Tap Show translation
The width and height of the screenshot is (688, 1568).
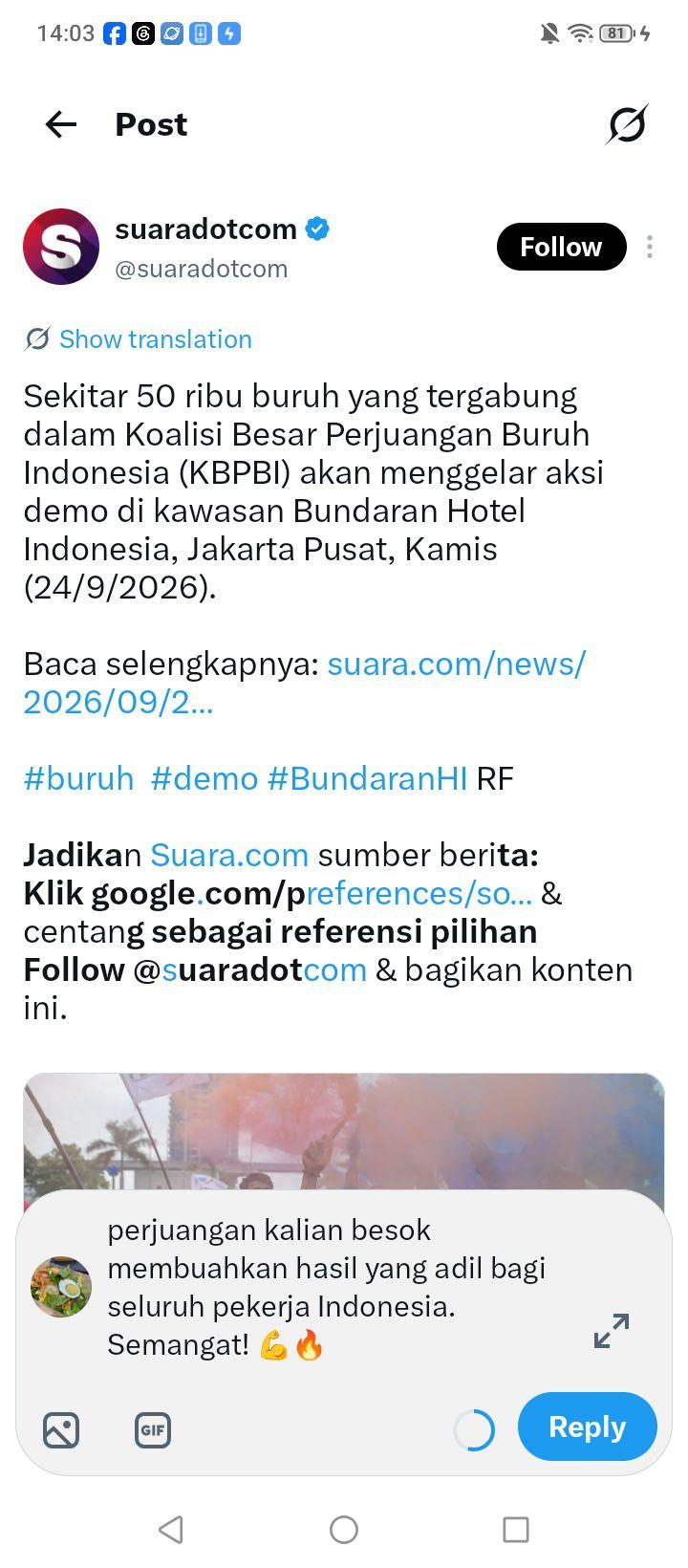point(139,339)
